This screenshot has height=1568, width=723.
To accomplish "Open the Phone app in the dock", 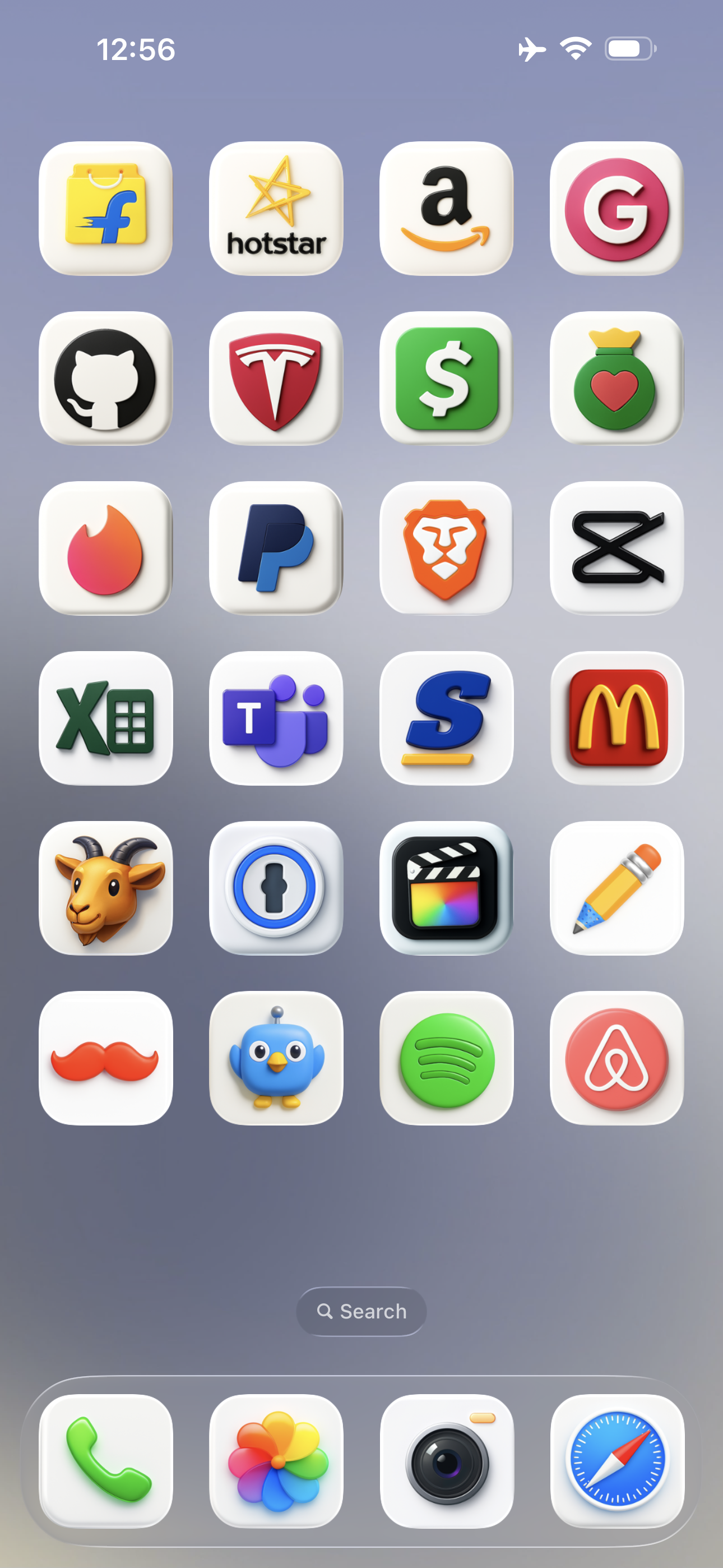I will [x=106, y=1461].
